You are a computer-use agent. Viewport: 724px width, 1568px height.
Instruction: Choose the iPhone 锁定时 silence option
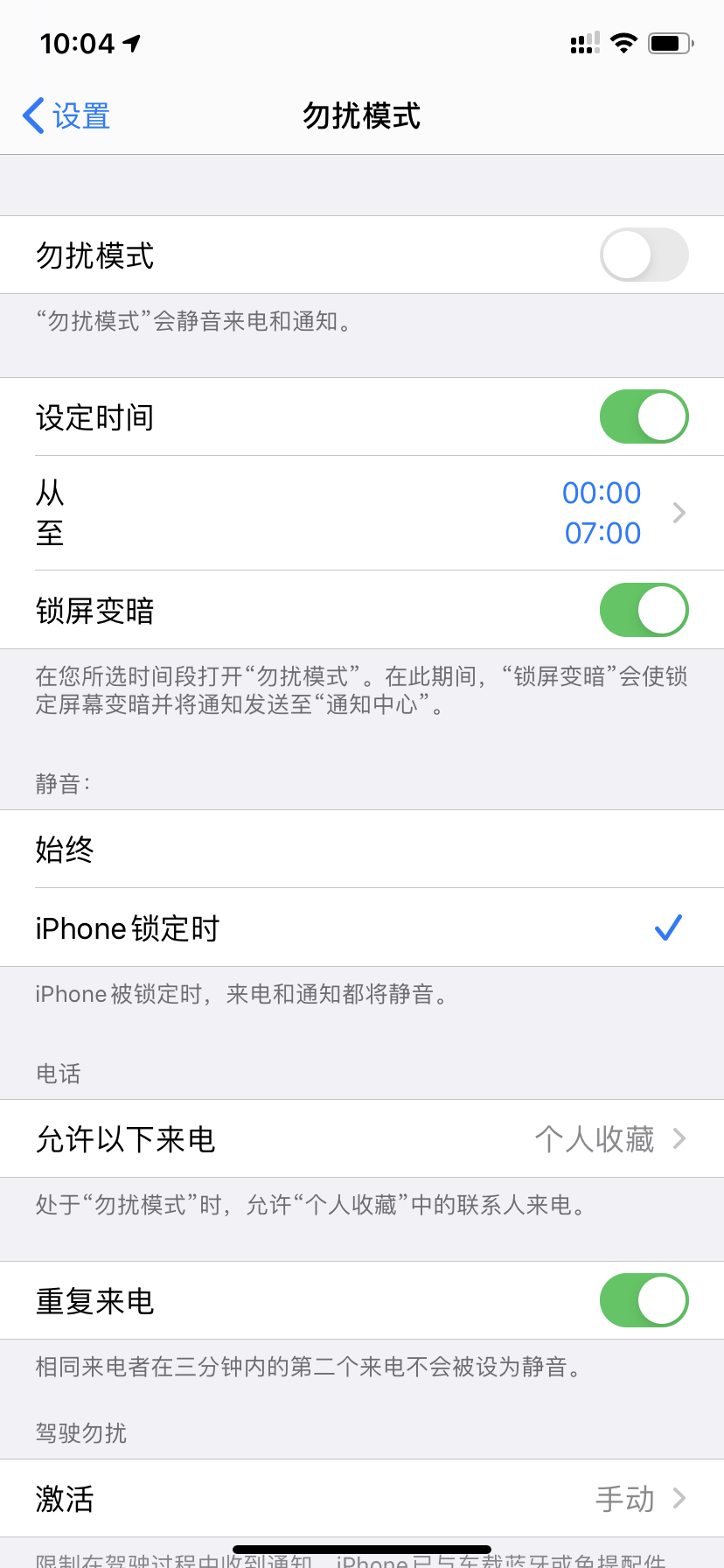(x=362, y=927)
